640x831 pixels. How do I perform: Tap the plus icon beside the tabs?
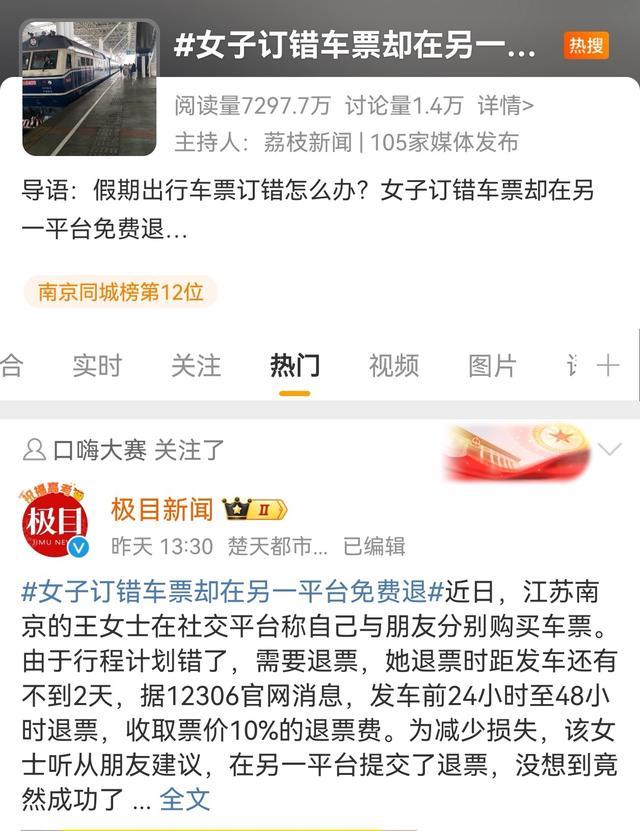[608, 366]
